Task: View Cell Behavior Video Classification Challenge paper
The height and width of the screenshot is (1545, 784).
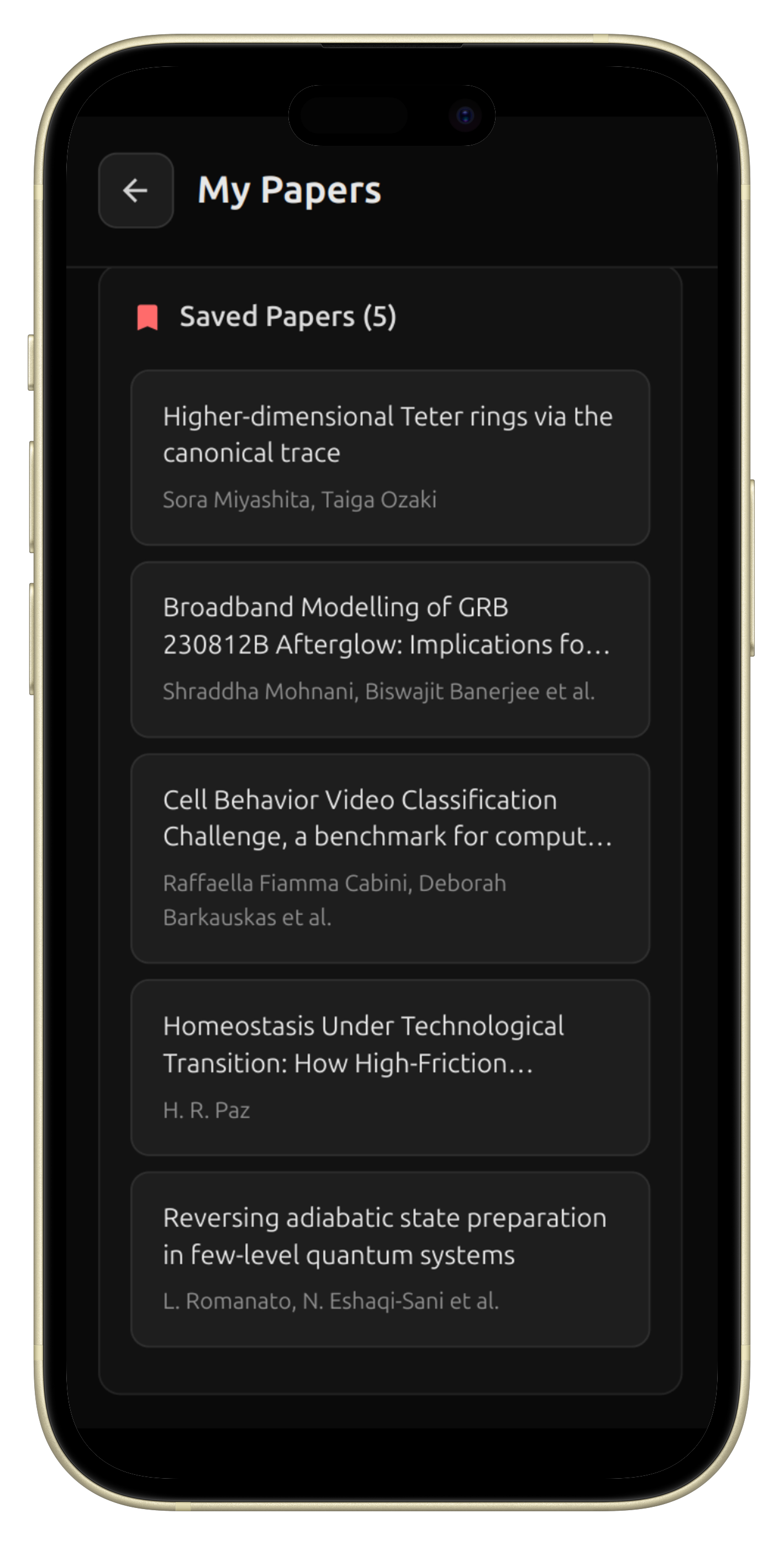Action: [390, 858]
